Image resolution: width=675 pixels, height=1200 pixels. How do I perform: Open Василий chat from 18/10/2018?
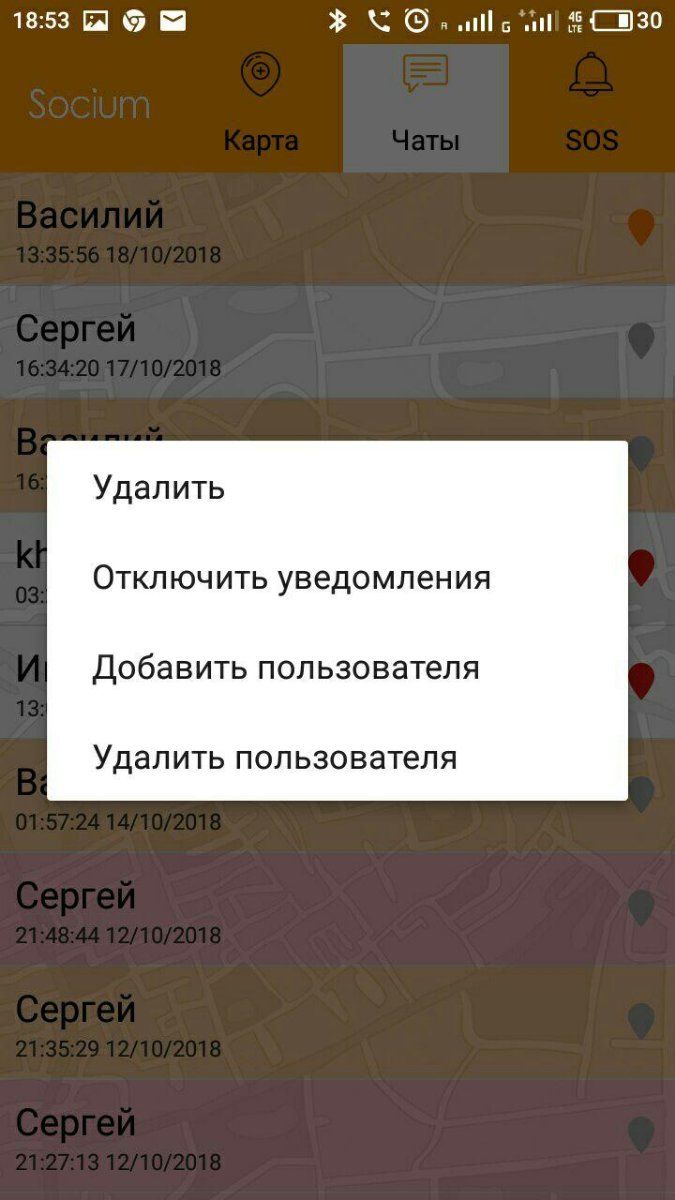tap(300, 230)
